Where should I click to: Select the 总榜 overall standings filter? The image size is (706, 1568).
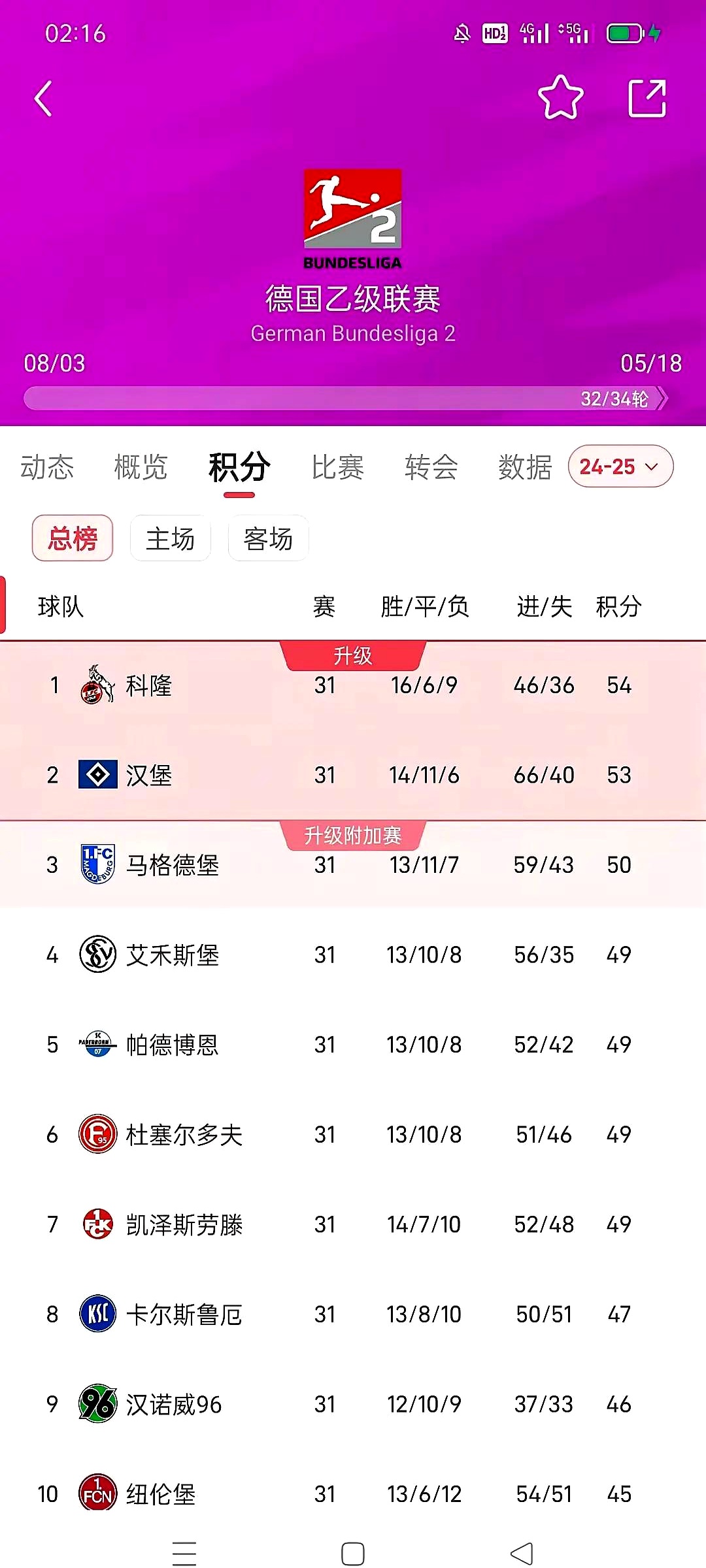[72, 538]
